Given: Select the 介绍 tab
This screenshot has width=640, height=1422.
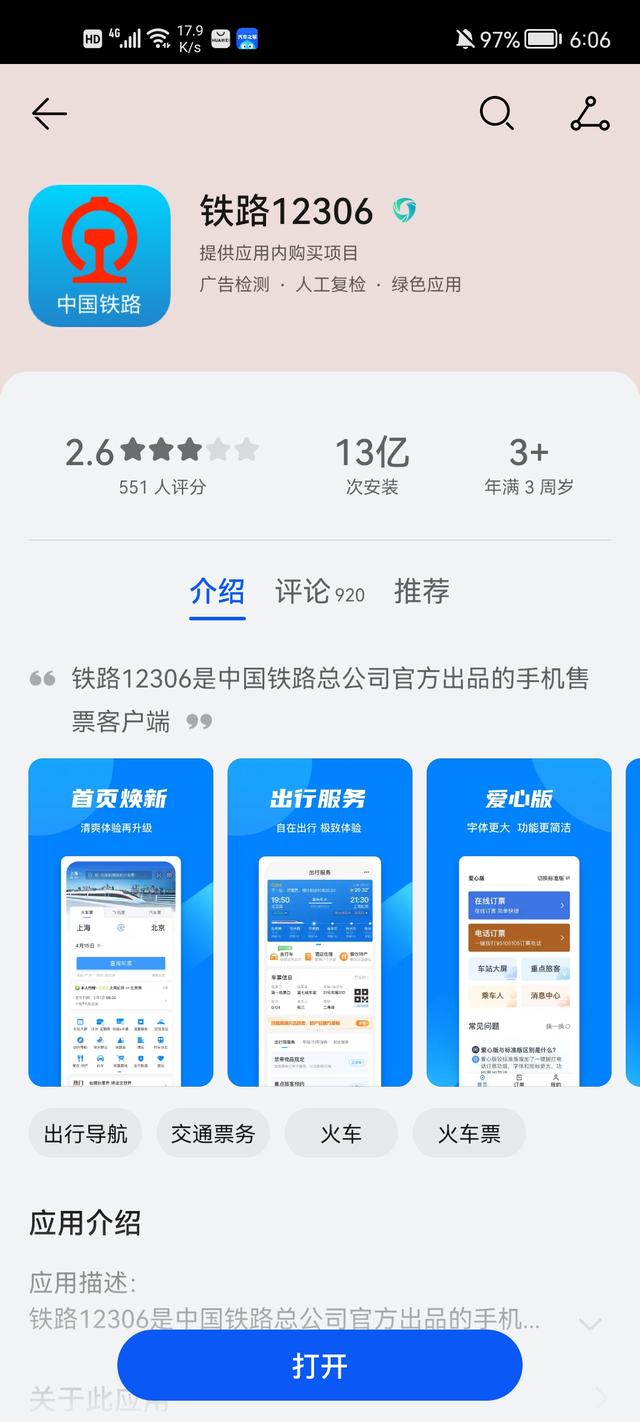Looking at the screenshot, I should [217, 592].
